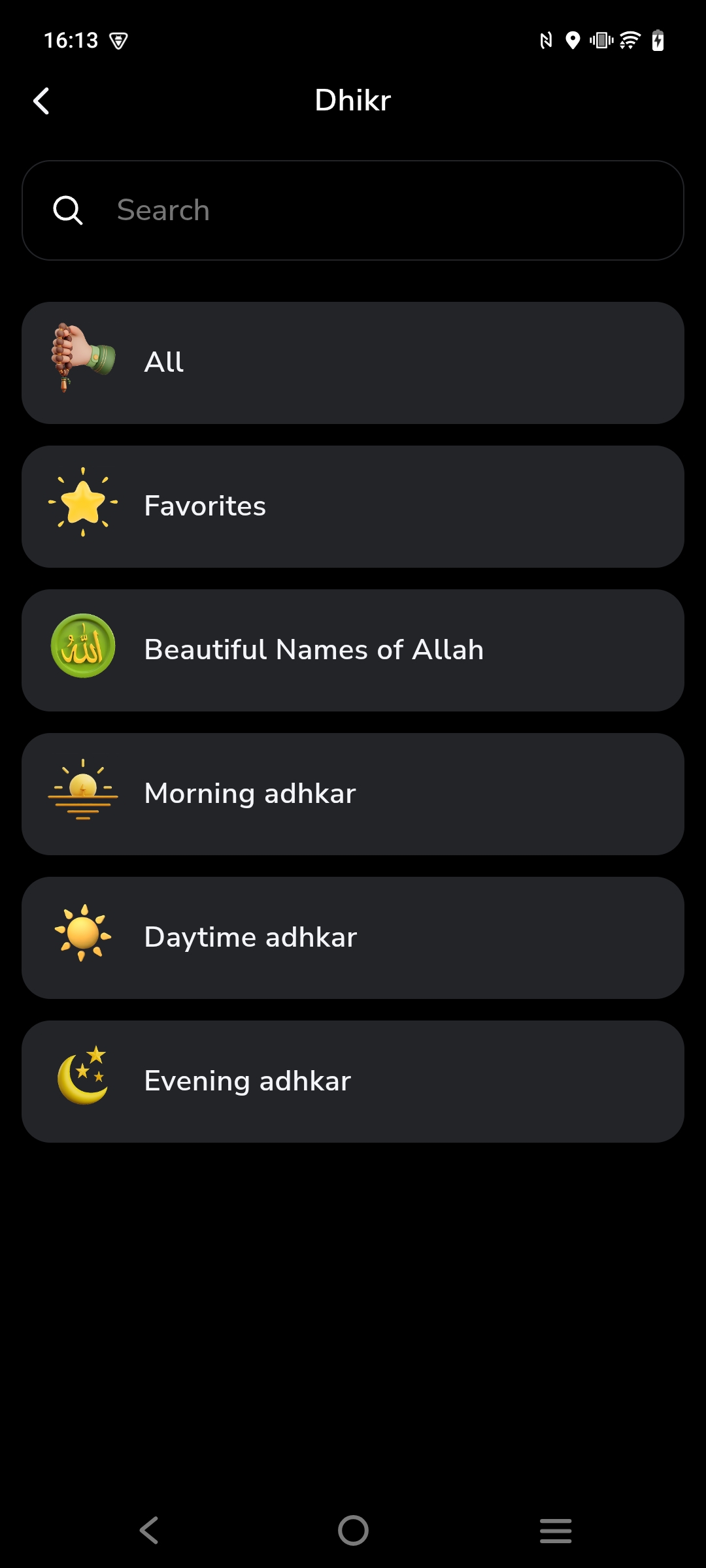Tap the crescent moon icon for Evening adhkar
The height and width of the screenshot is (1568, 706).
[x=82, y=1080]
